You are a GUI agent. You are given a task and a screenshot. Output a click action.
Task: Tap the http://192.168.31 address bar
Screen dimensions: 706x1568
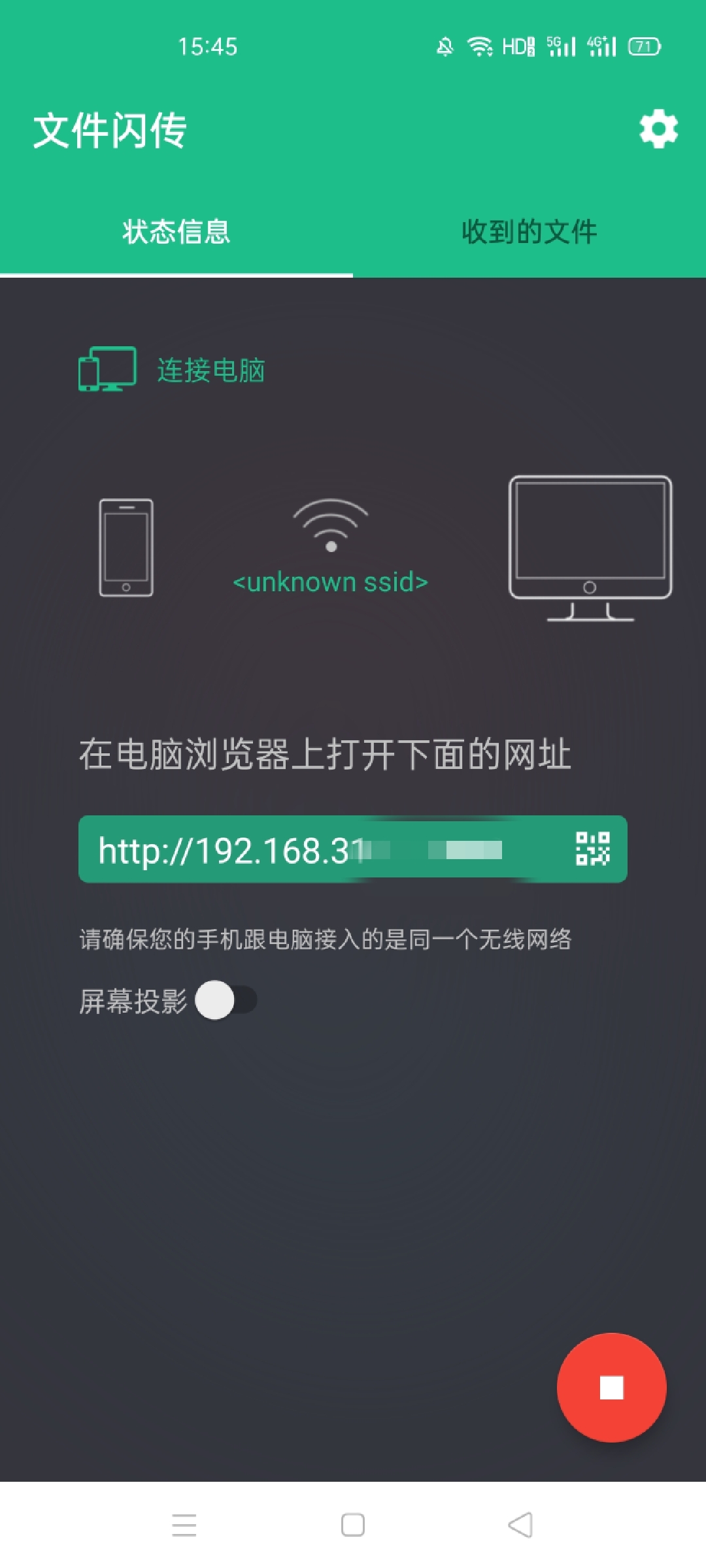coord(353,849)
